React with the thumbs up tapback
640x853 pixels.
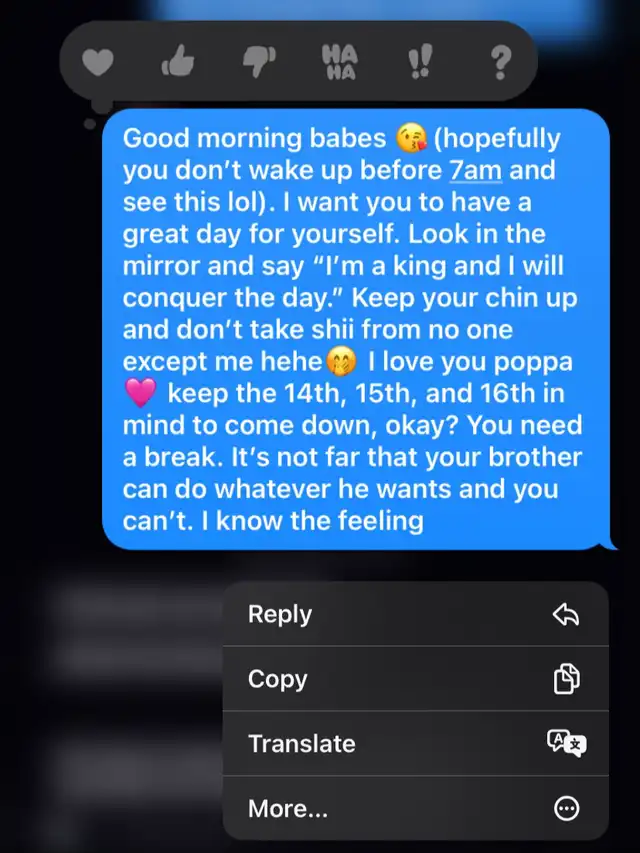click(x=177, y=65)
